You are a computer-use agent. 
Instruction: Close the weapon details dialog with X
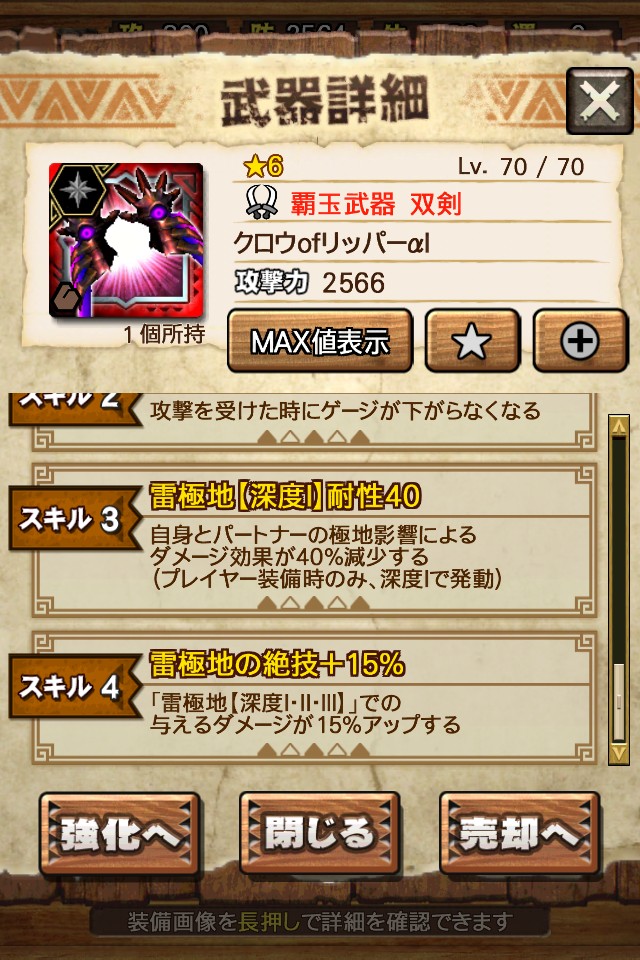point(600,100)
